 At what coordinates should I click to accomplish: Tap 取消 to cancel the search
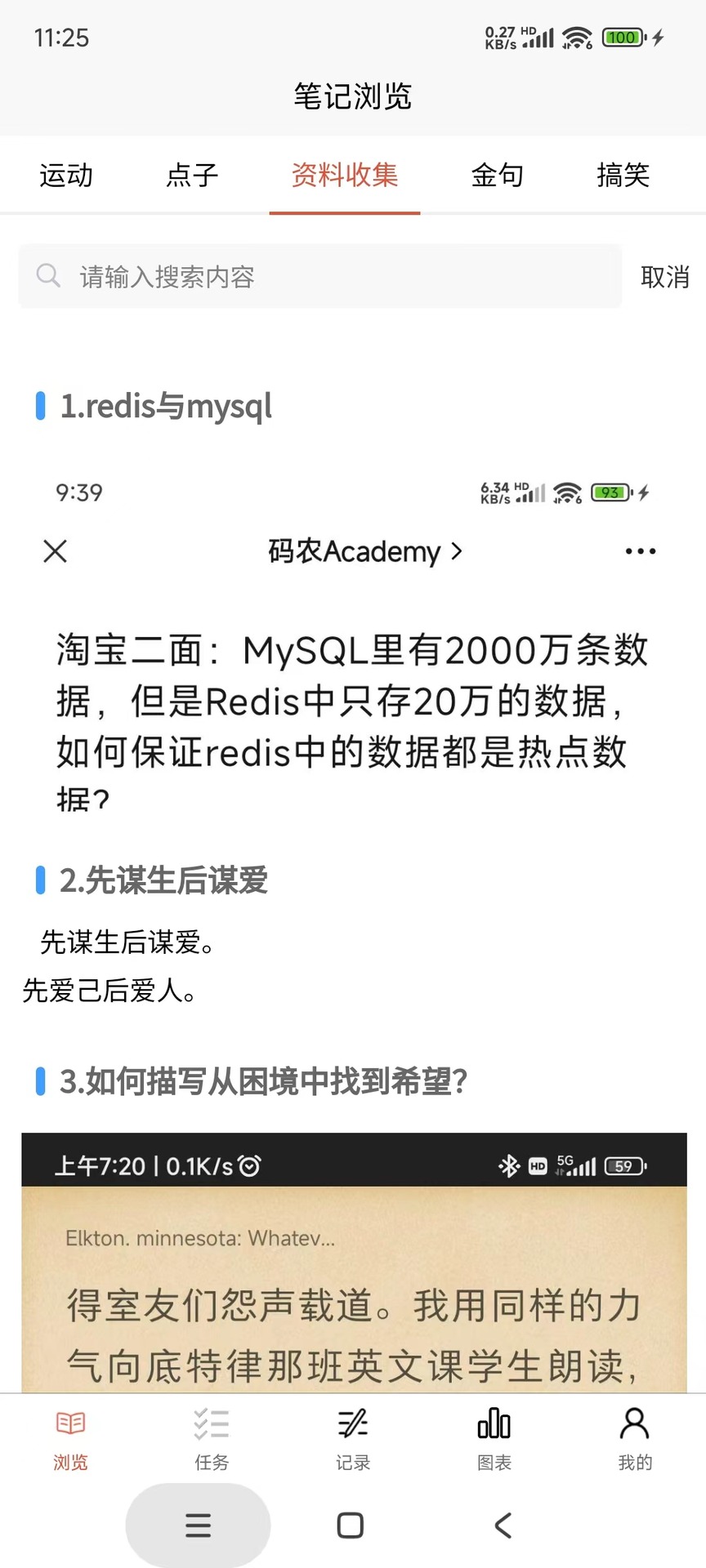(664, 277)
